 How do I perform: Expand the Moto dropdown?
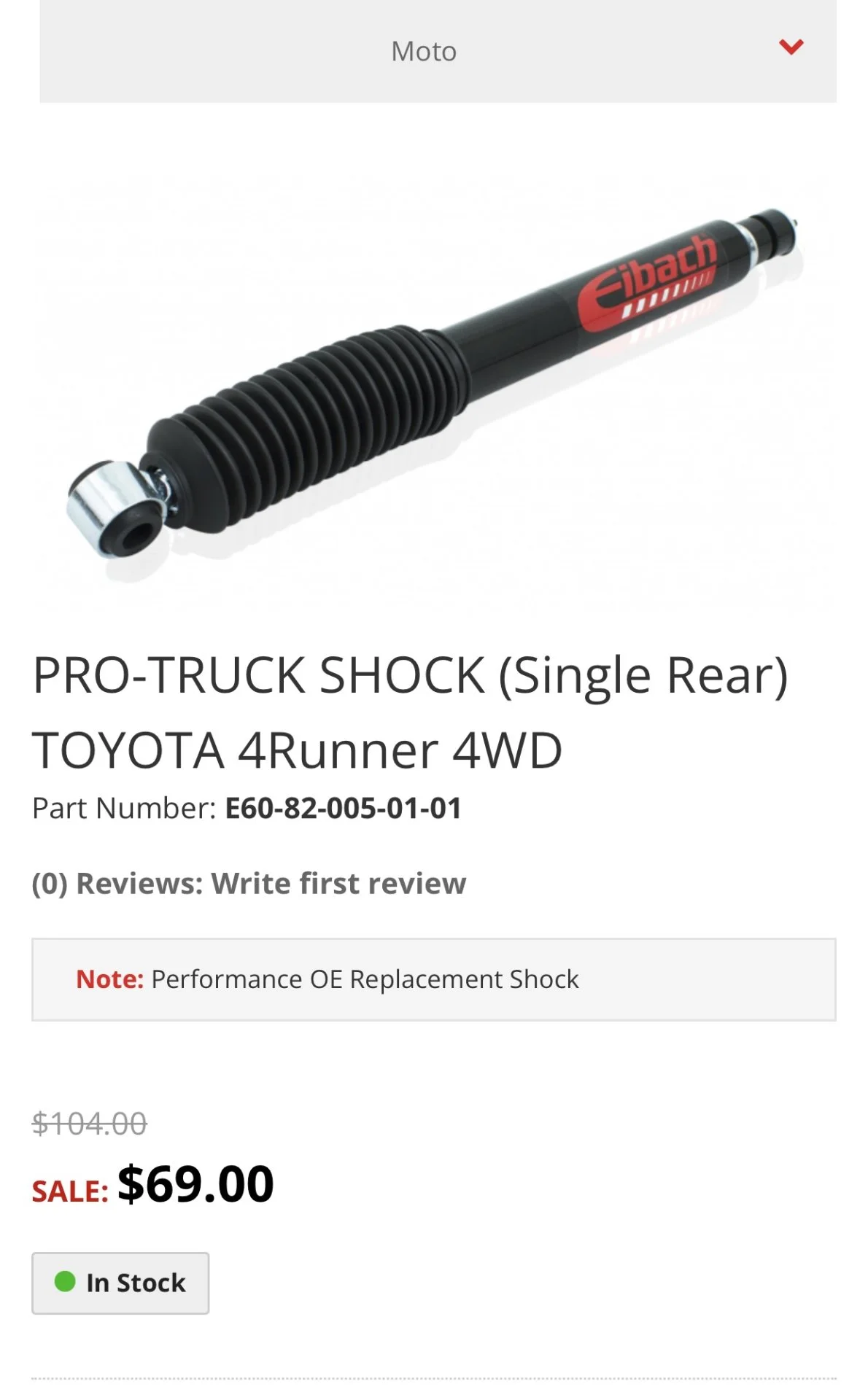click(x=791, y=48)
